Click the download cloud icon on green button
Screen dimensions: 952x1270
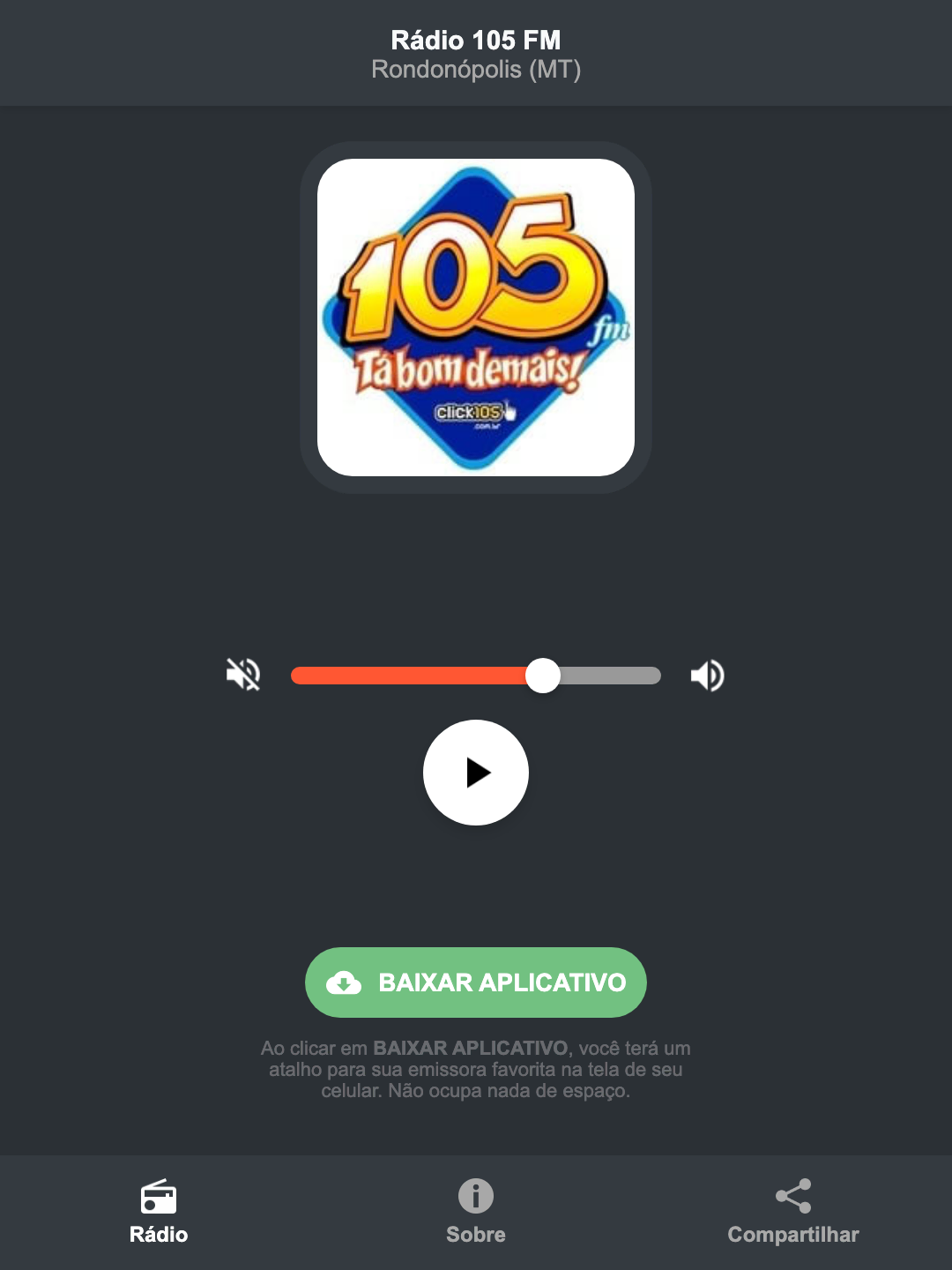[x=346, y=982]
